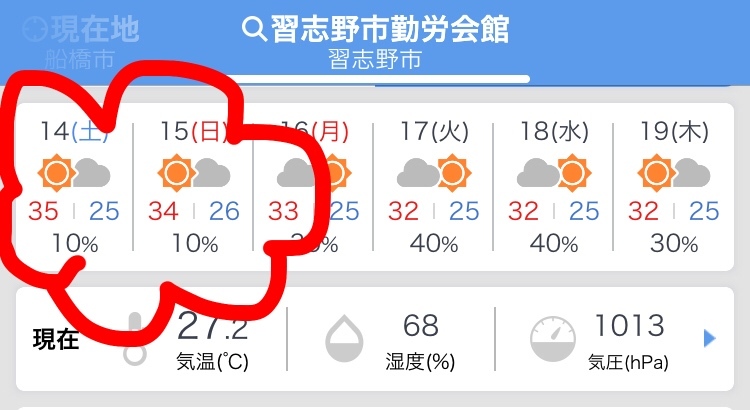Screen dimensions: 750x410
Task: Open the forecast for 19(木)
Action: [673, 185]
